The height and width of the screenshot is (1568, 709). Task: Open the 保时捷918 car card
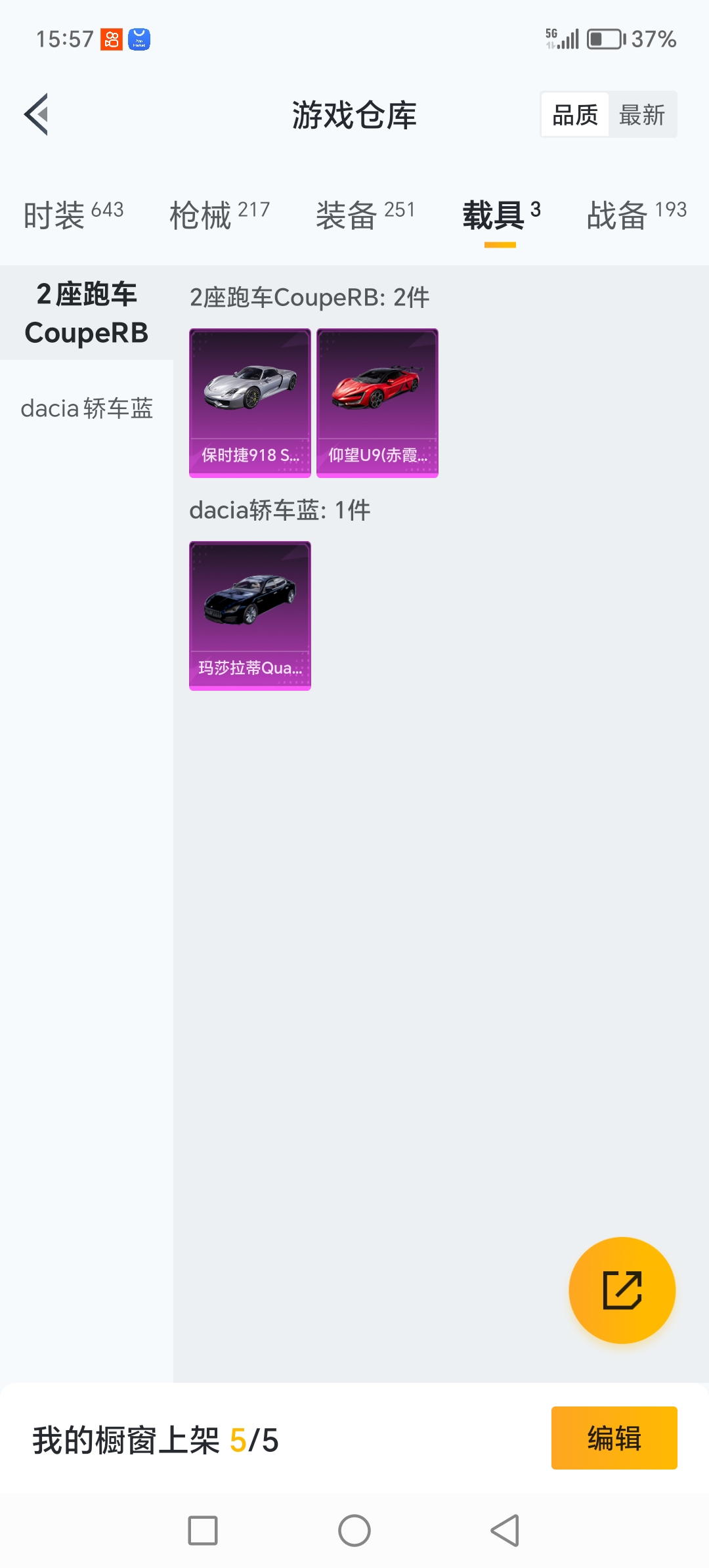(x=249, y=403)
